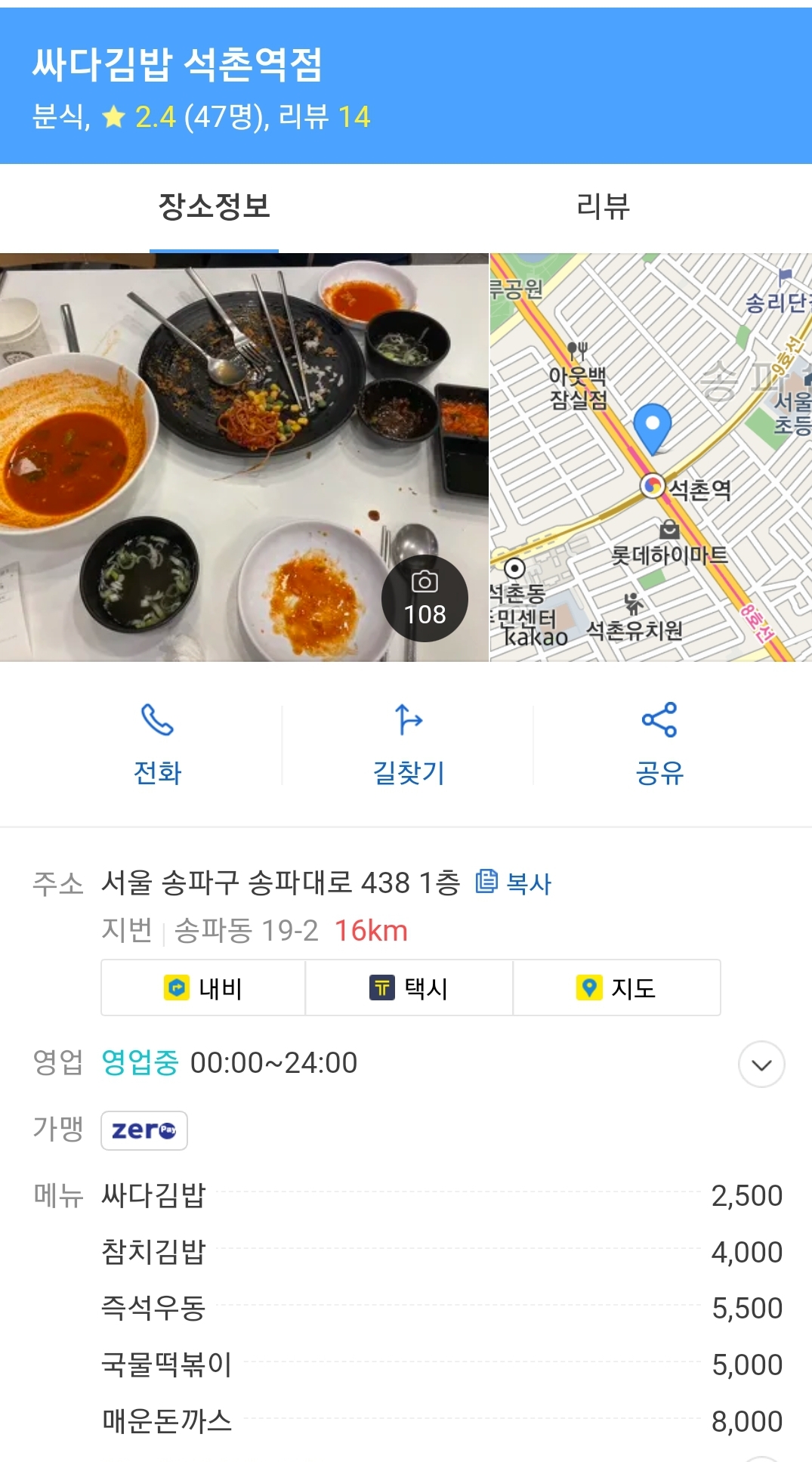The image size is (812, 1462).
Task: Book a ride with 택시
Action: (x=409, y=988)
